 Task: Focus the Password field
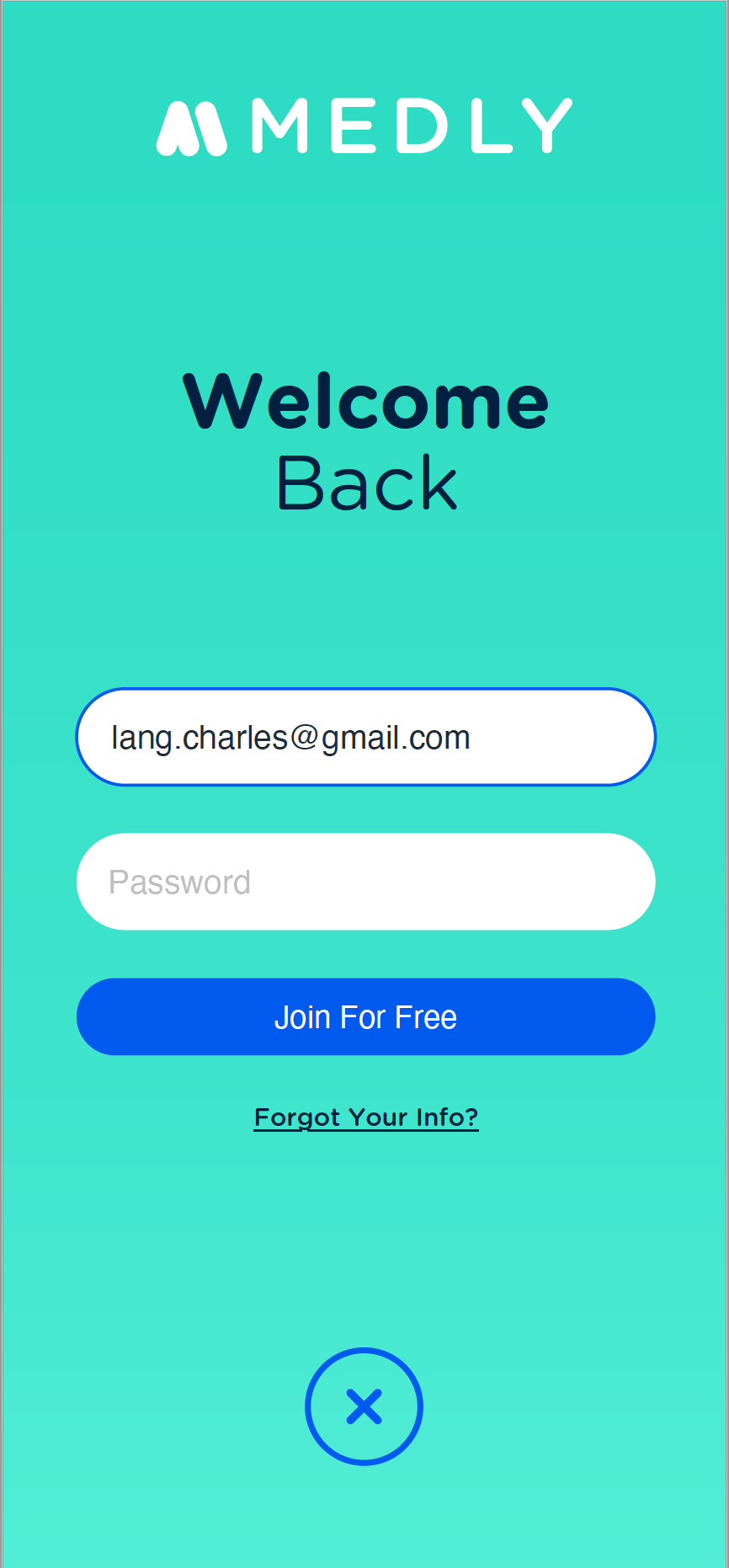tap(365, 882)
